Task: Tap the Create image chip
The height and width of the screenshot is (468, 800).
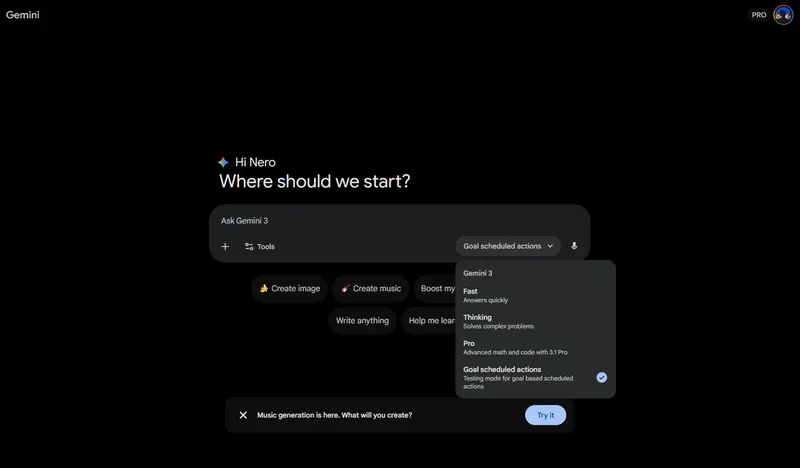Action: [290, 289]
